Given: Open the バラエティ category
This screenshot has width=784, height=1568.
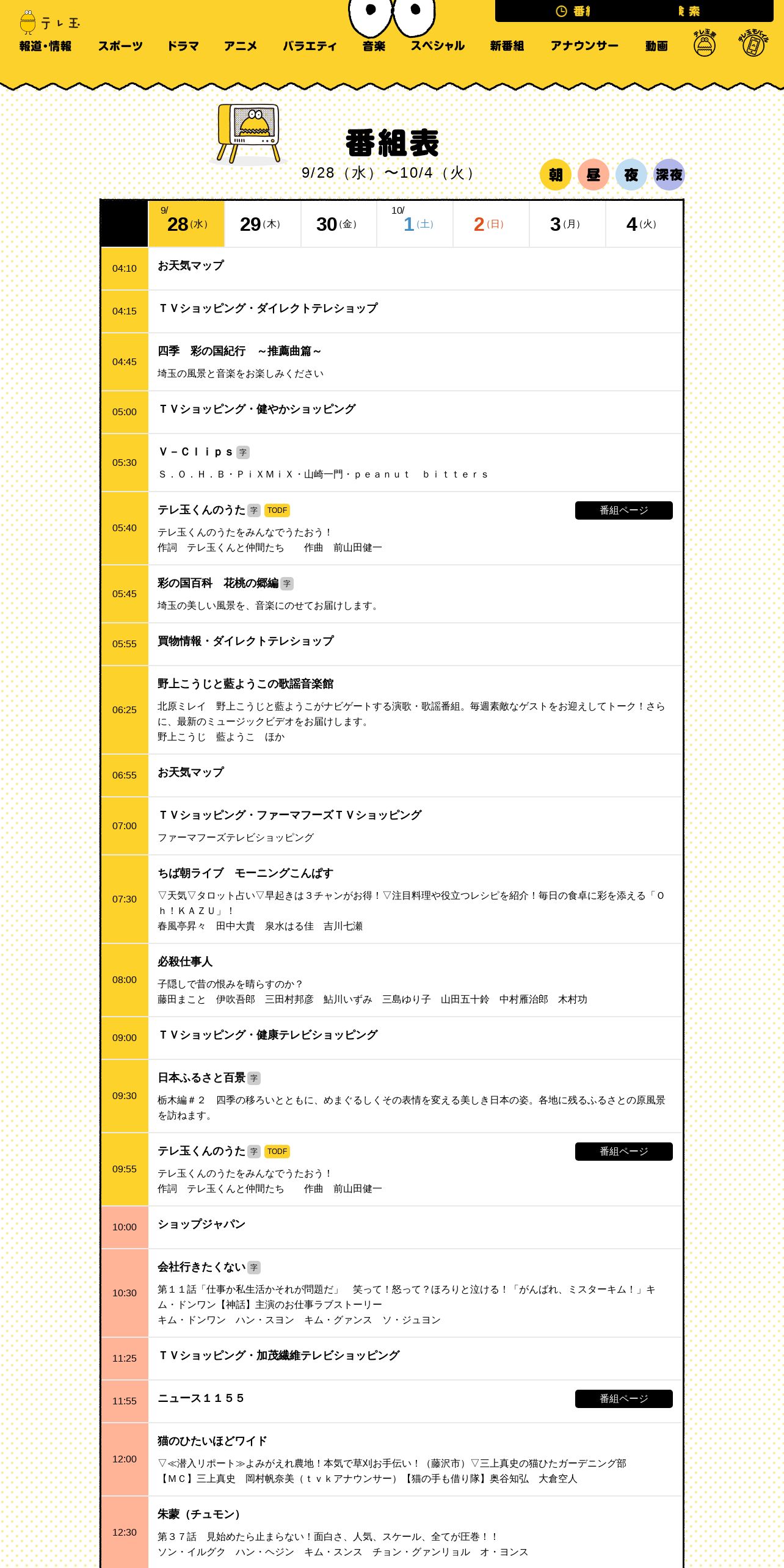Looking at the screenshot, I should [310, 46].
